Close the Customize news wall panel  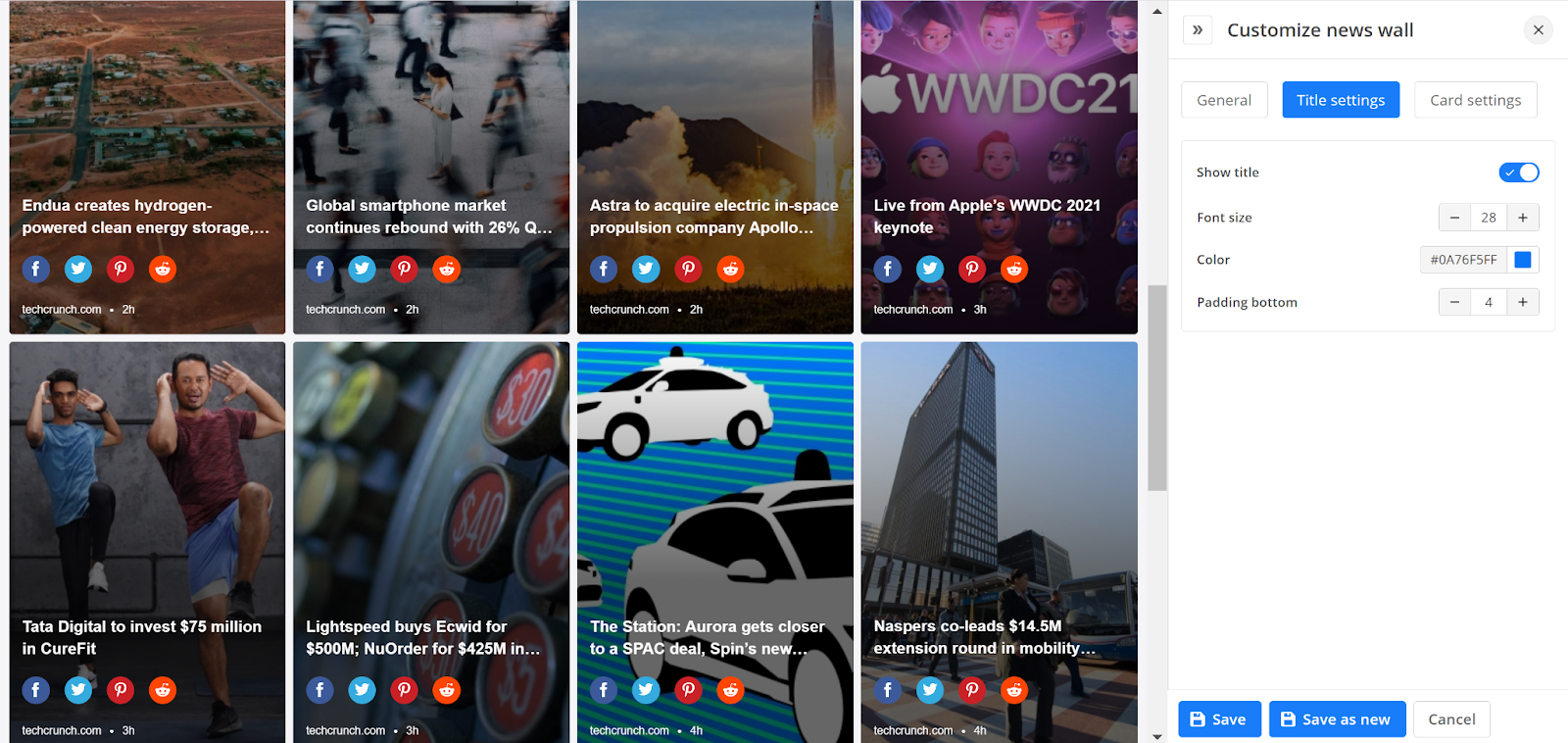(1538, 30)
